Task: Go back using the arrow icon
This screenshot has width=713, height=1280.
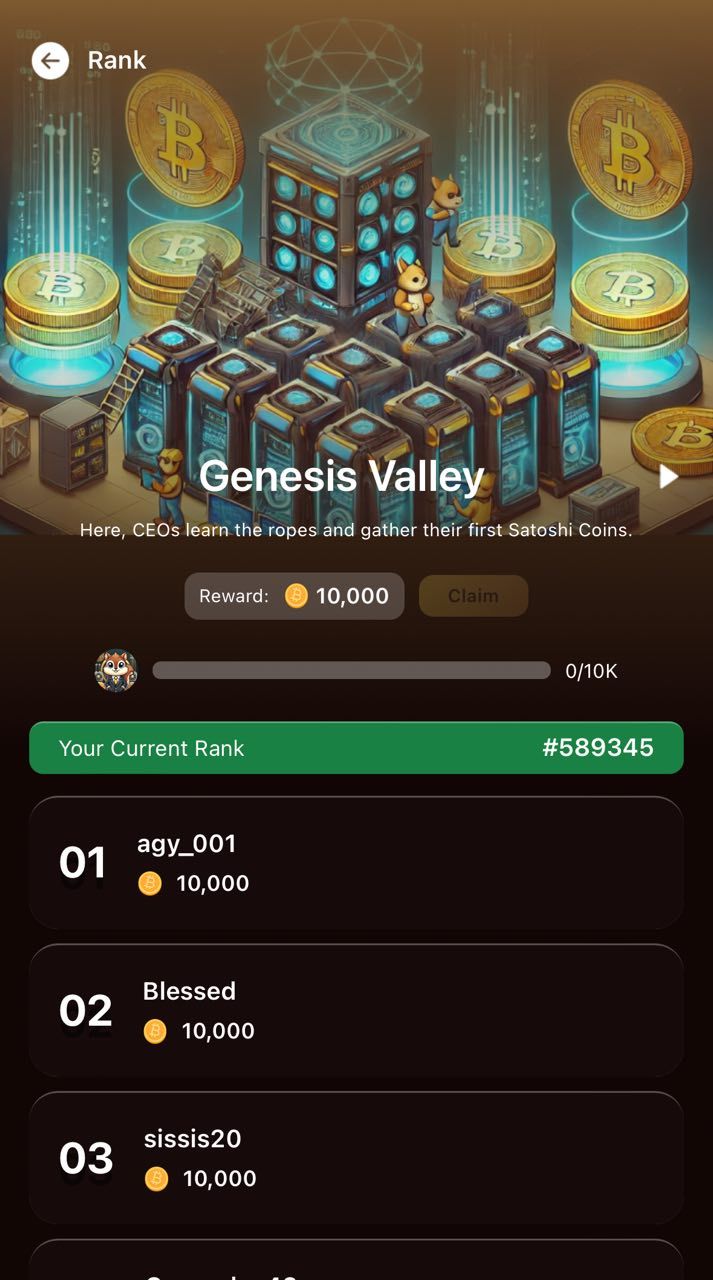Action: pos(50,61)
